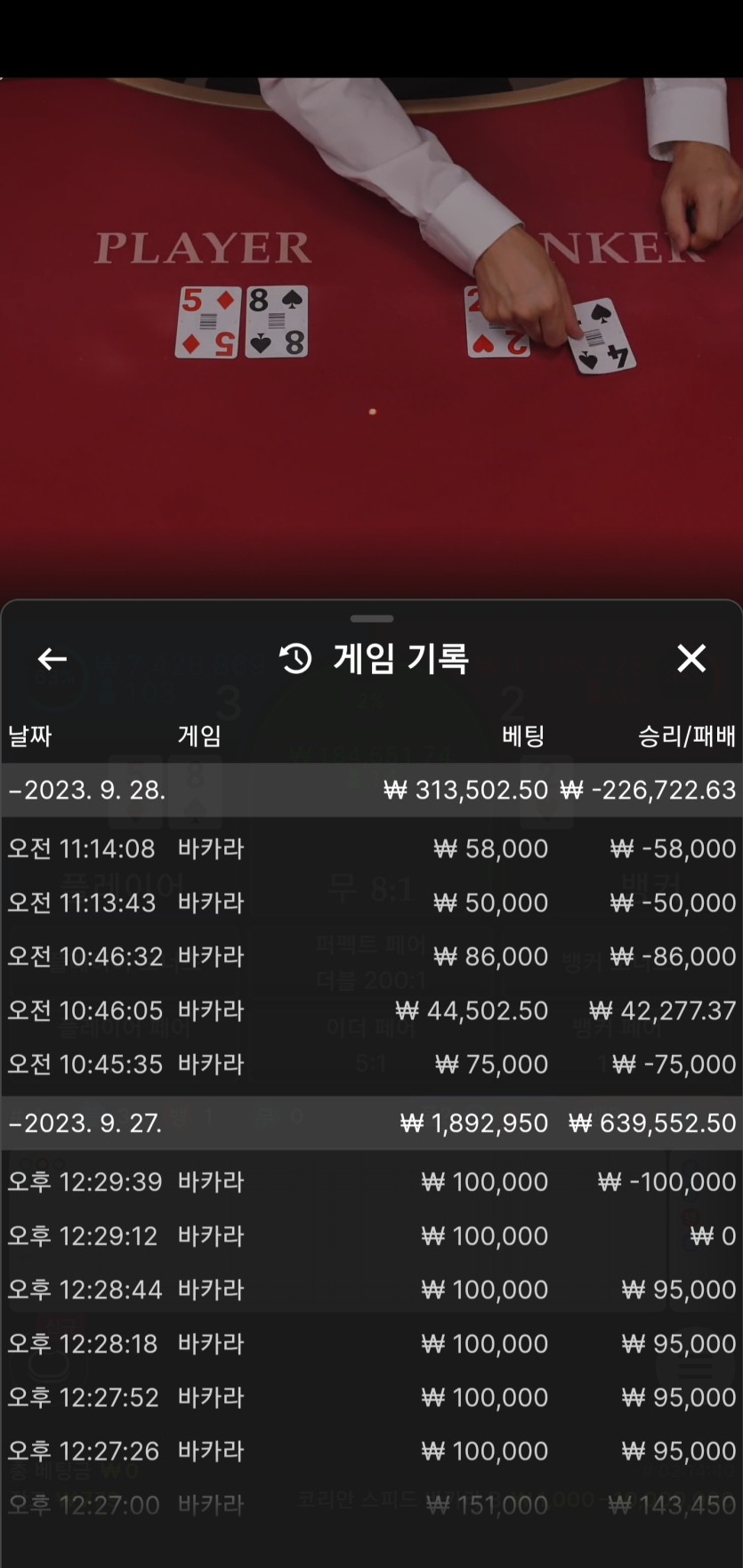Screen dimensions: 743x1568
Task: Select the 오후 12:28:18 game record
Action: click(x=371, y=1343)
